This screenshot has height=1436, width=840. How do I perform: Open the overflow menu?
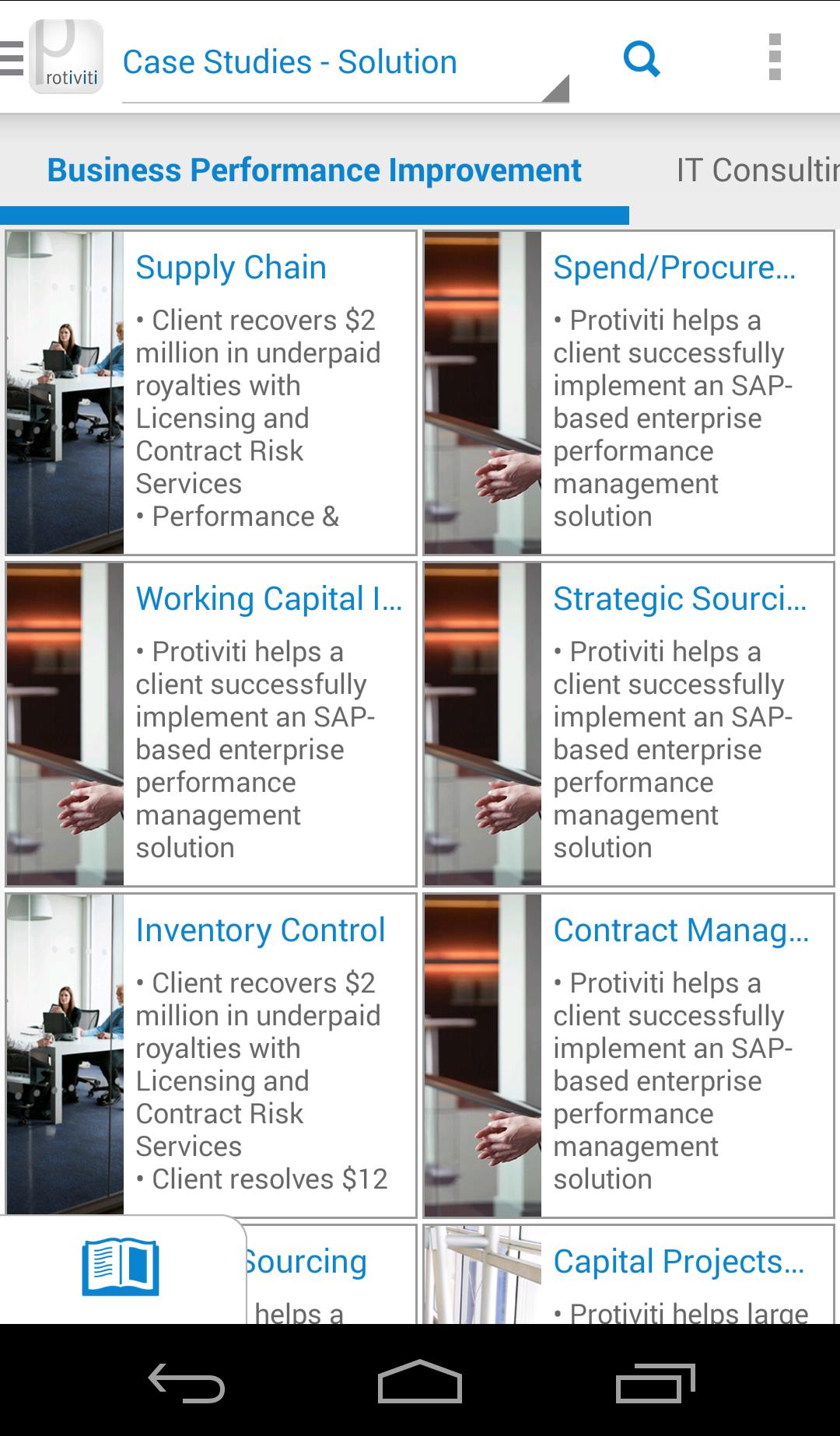pos(774,58)
